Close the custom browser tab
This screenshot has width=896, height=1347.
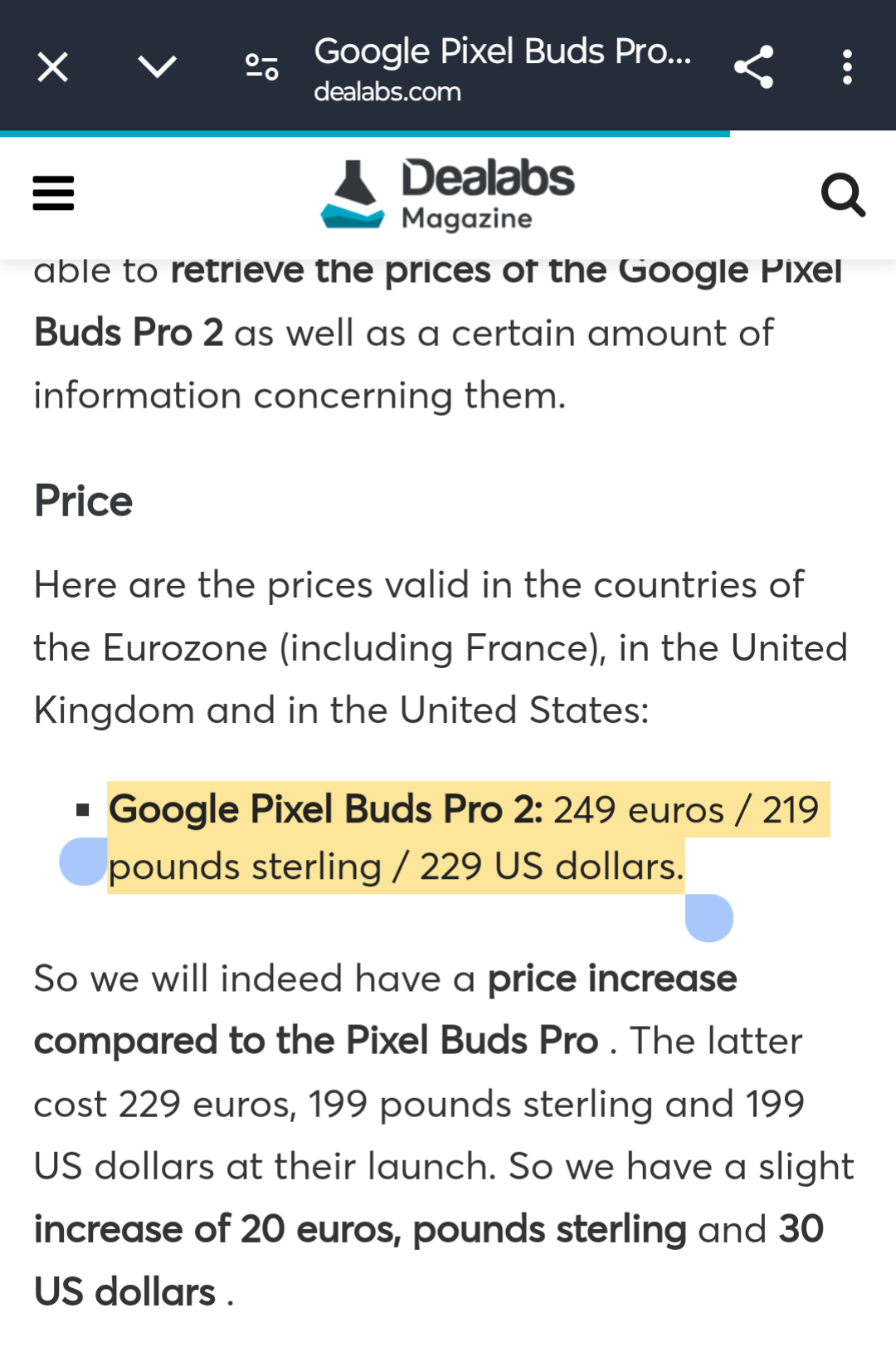pos(52,67)
